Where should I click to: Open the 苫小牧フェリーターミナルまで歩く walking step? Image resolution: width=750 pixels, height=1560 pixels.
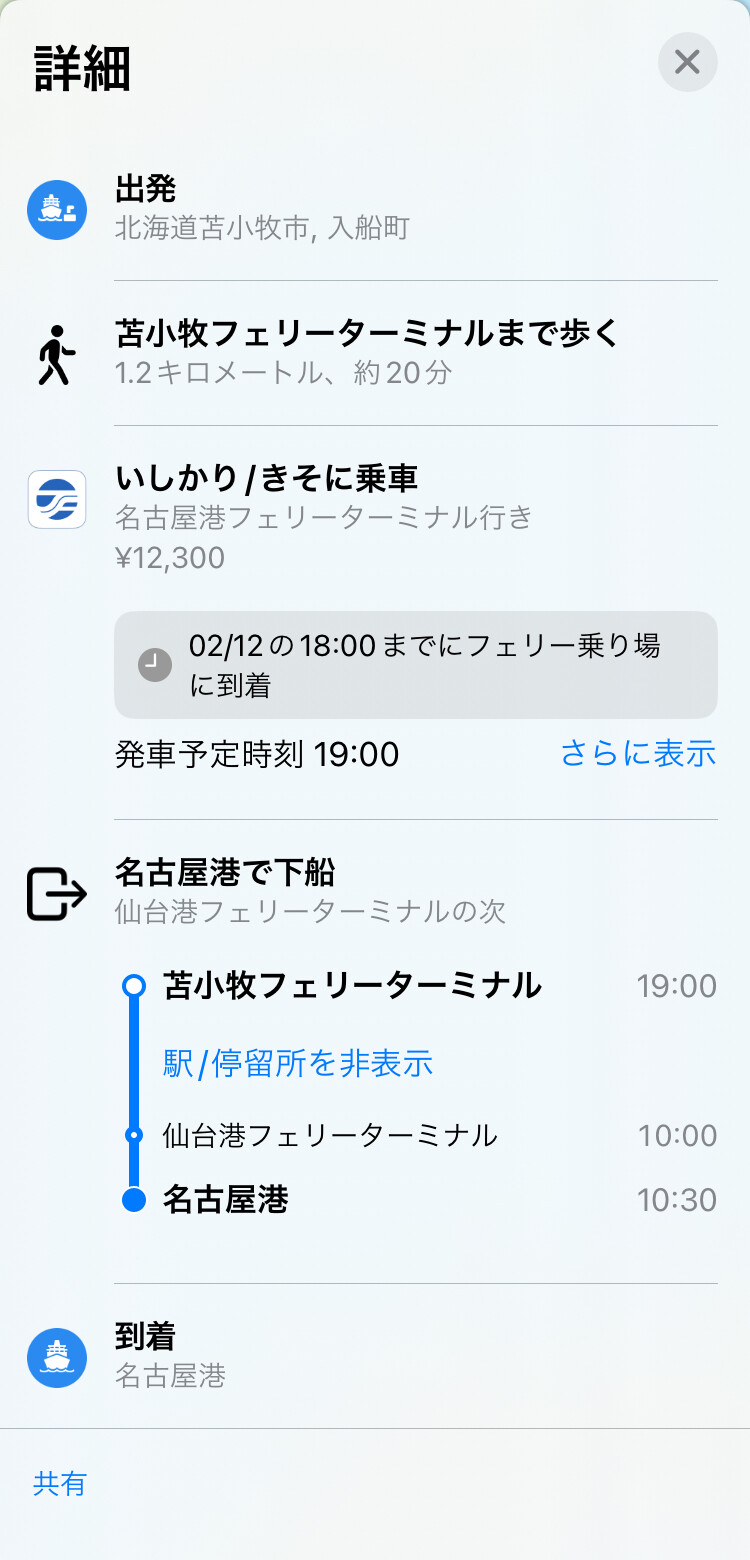coord(375,353)
